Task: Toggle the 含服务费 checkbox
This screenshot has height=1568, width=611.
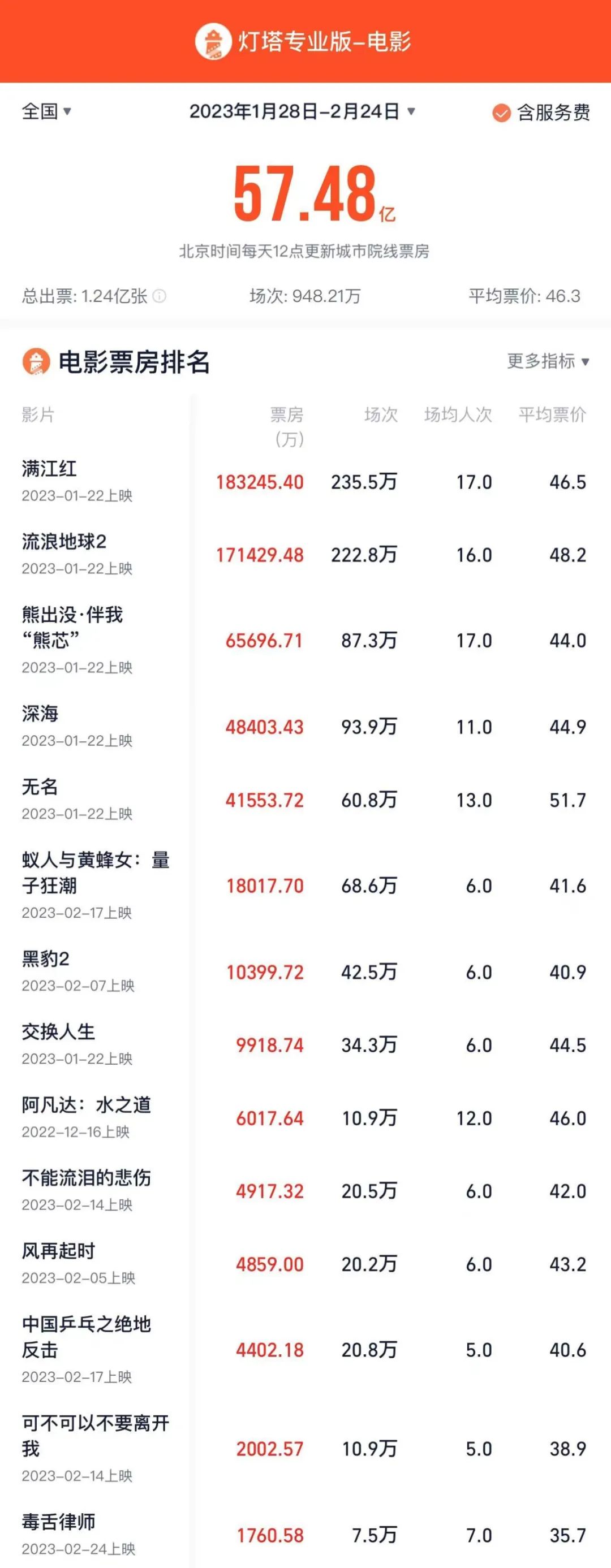Action: 501,113
